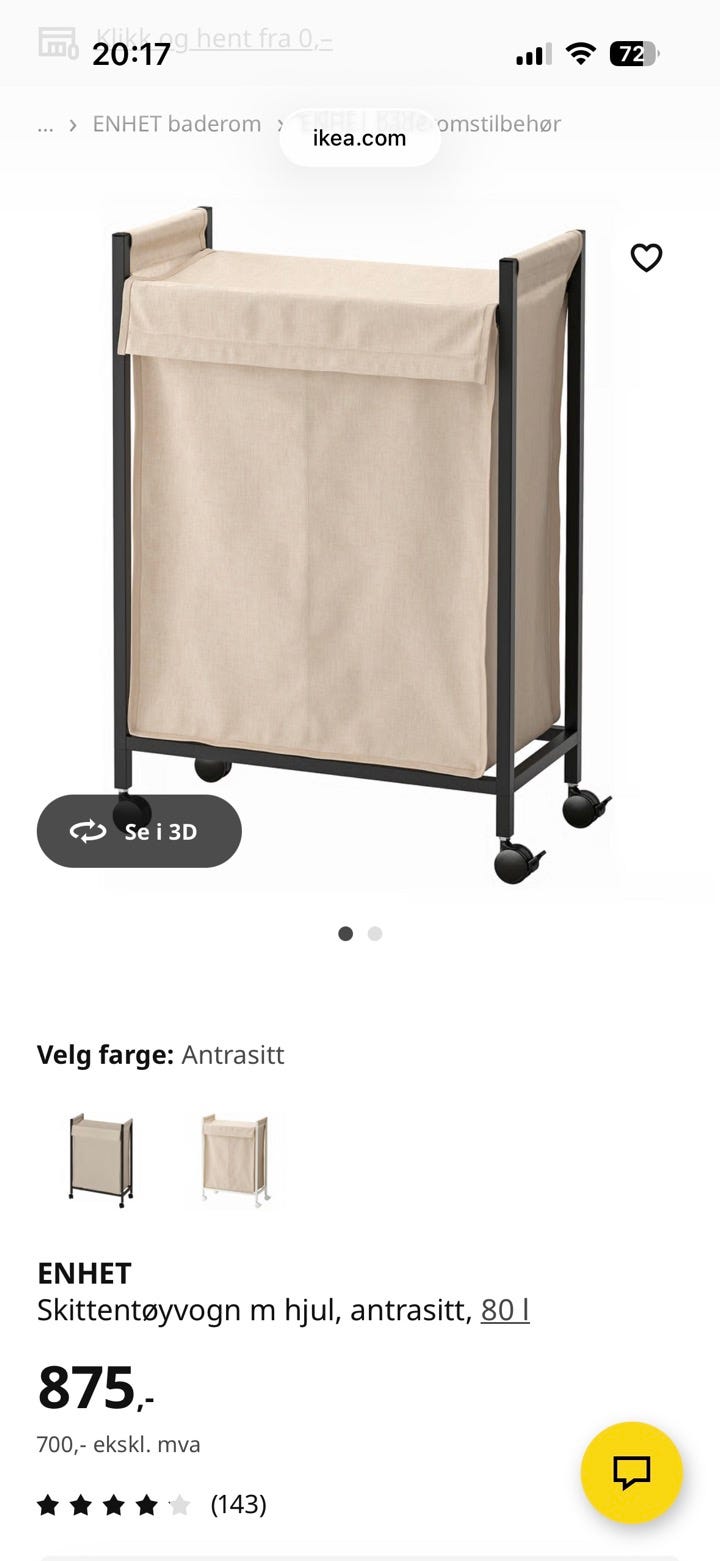Image resolution: width=720 pixels, height=1561 pixels.
Task: Open the 3D view with rotate icon
Action: [x=88, y=830]
